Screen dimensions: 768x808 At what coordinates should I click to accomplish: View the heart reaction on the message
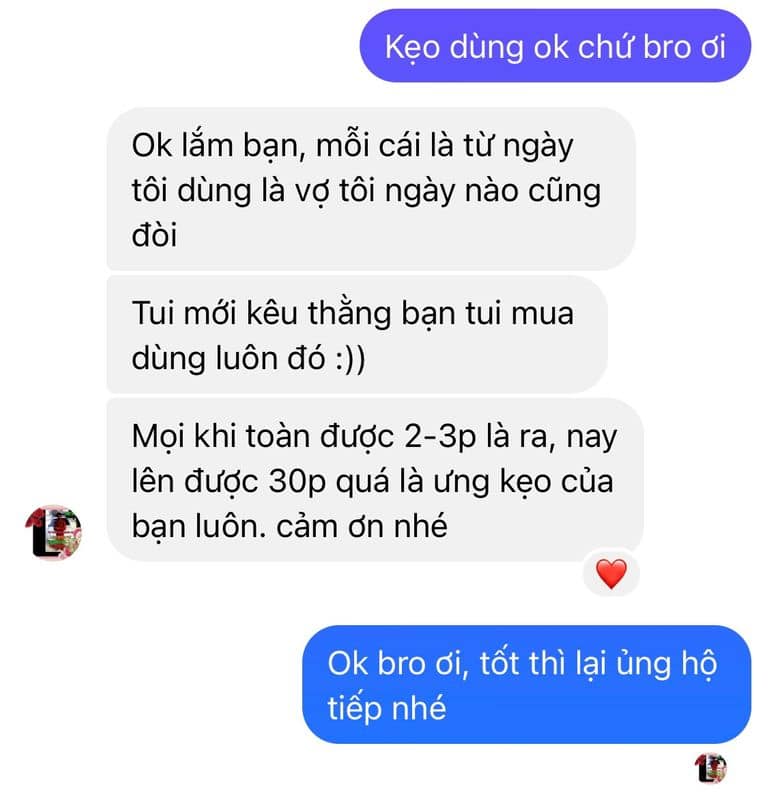click(610, 573)
